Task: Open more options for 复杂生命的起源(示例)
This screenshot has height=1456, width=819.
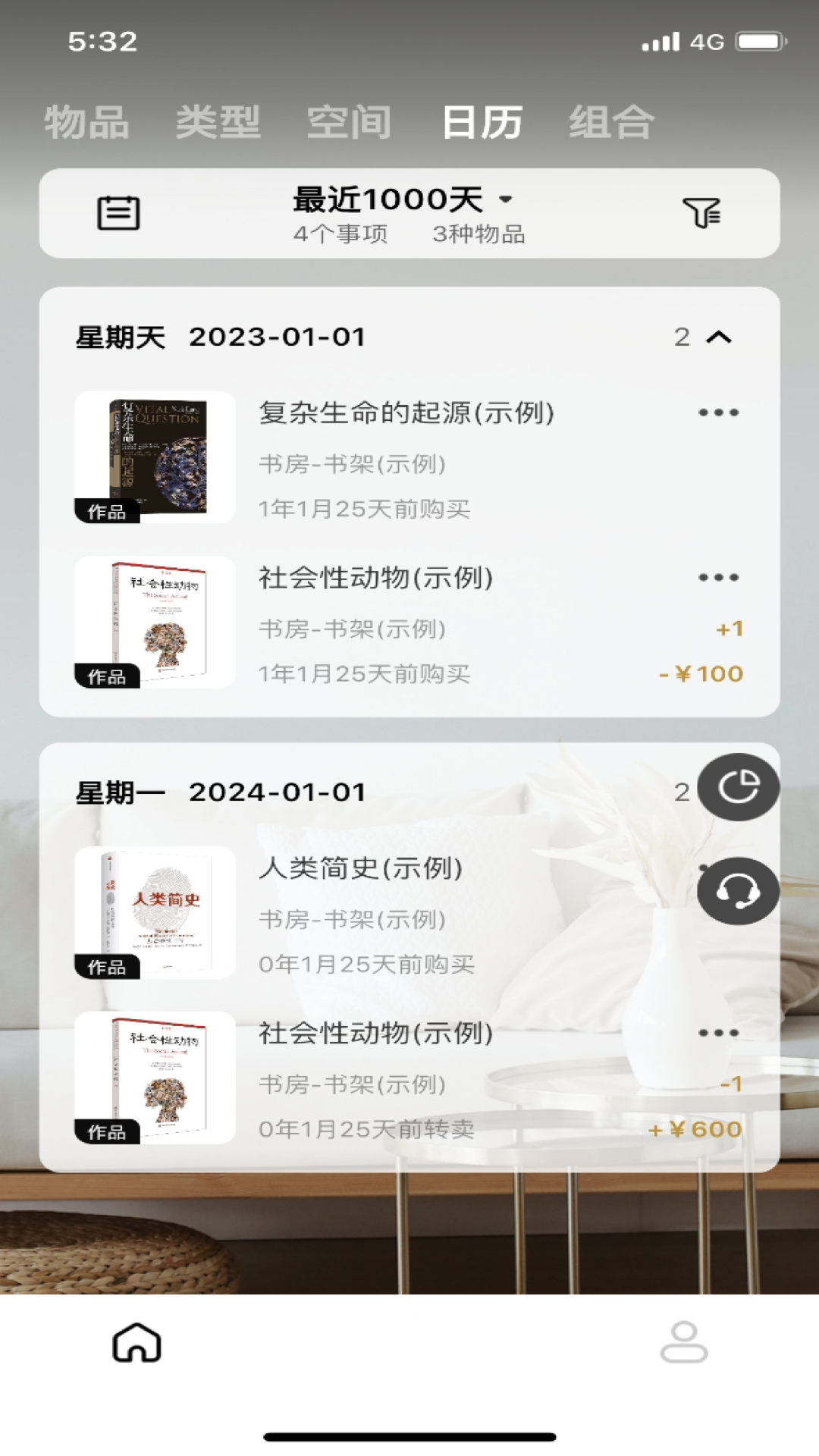Action: click(x=718, y=413)
